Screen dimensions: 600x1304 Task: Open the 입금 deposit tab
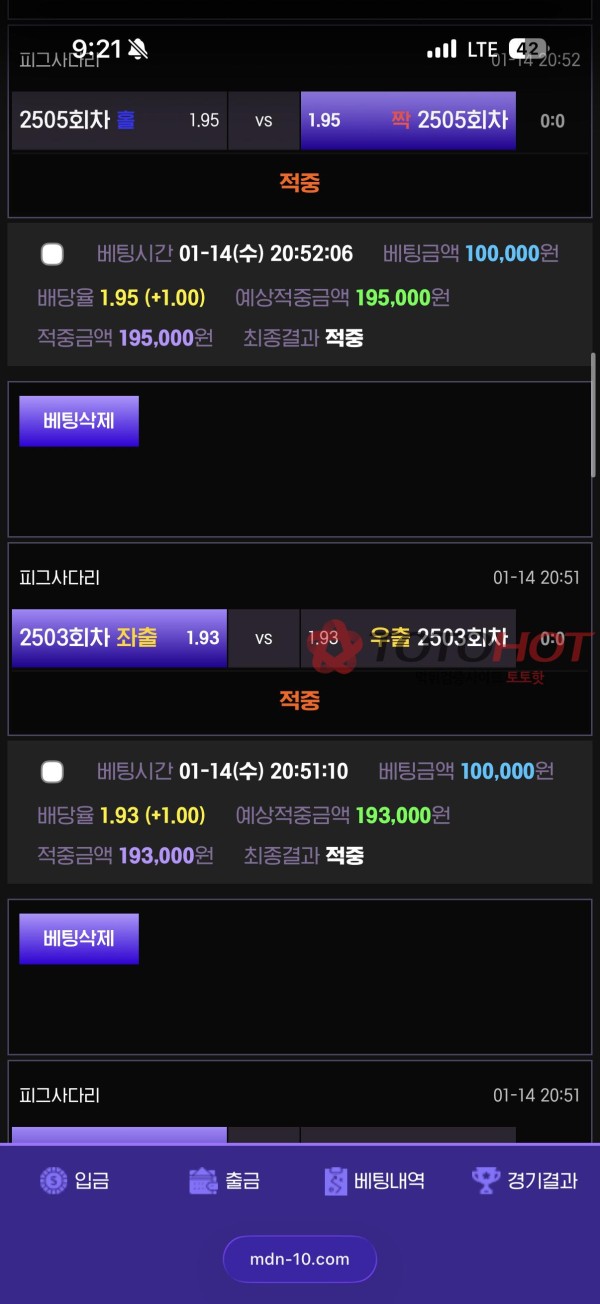coord(75,1180)
